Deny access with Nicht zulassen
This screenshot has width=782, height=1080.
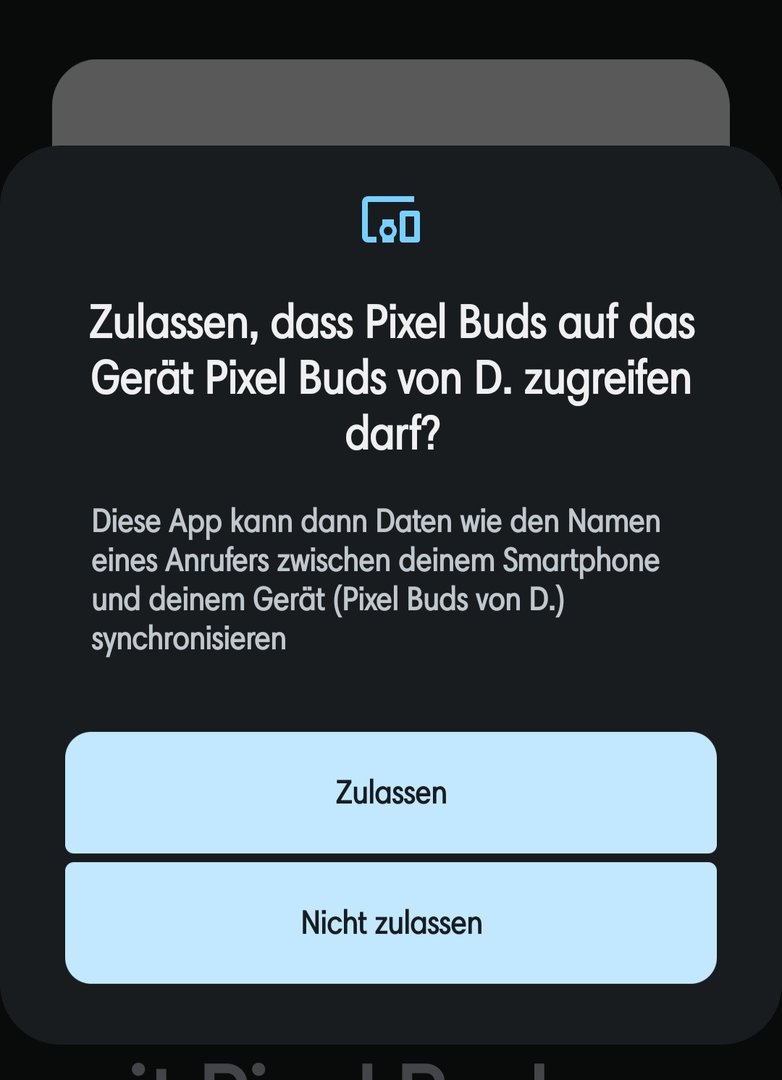391,922
